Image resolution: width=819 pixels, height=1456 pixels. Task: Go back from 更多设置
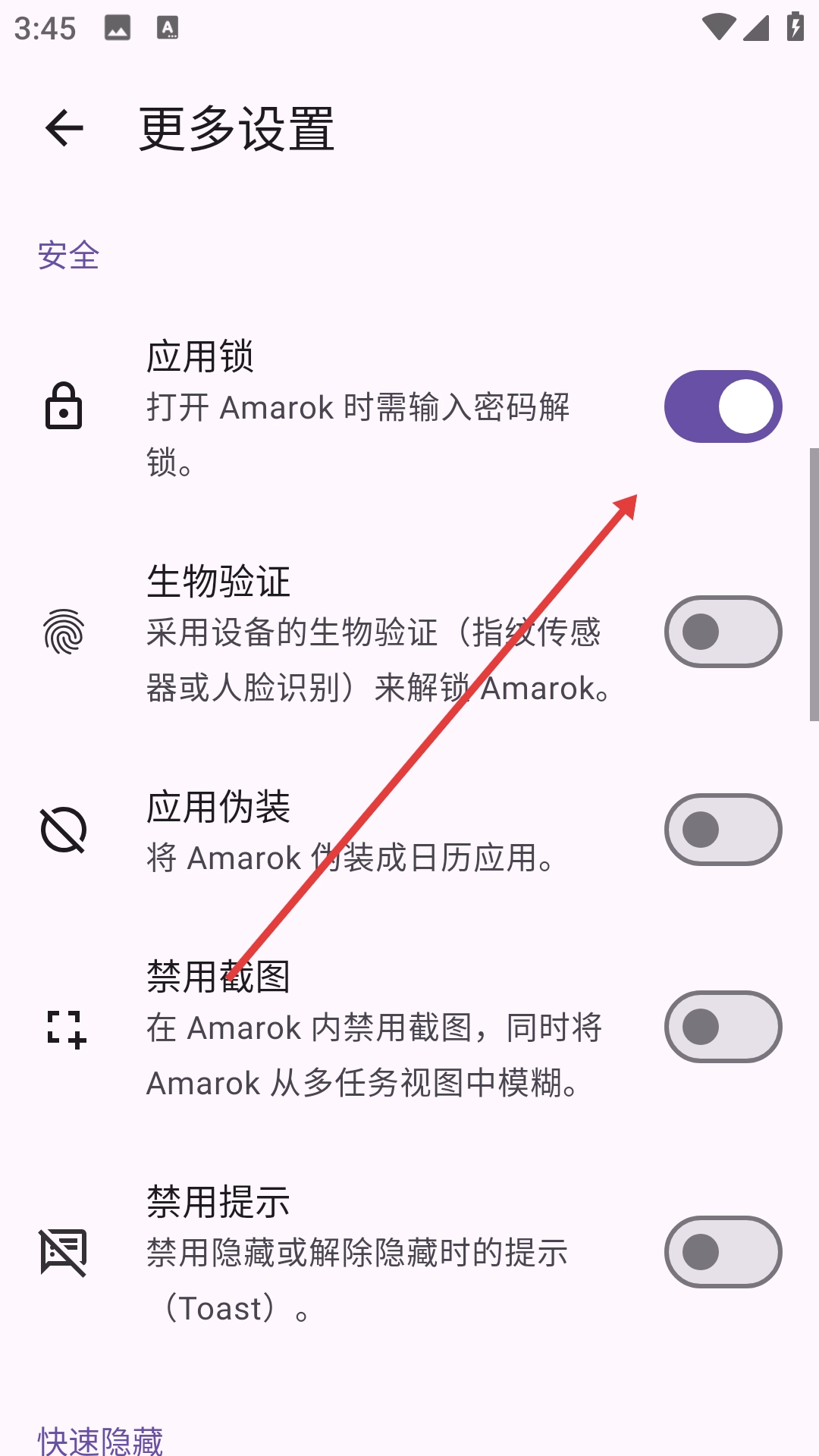pyautogui.click(x=64, y=128)
